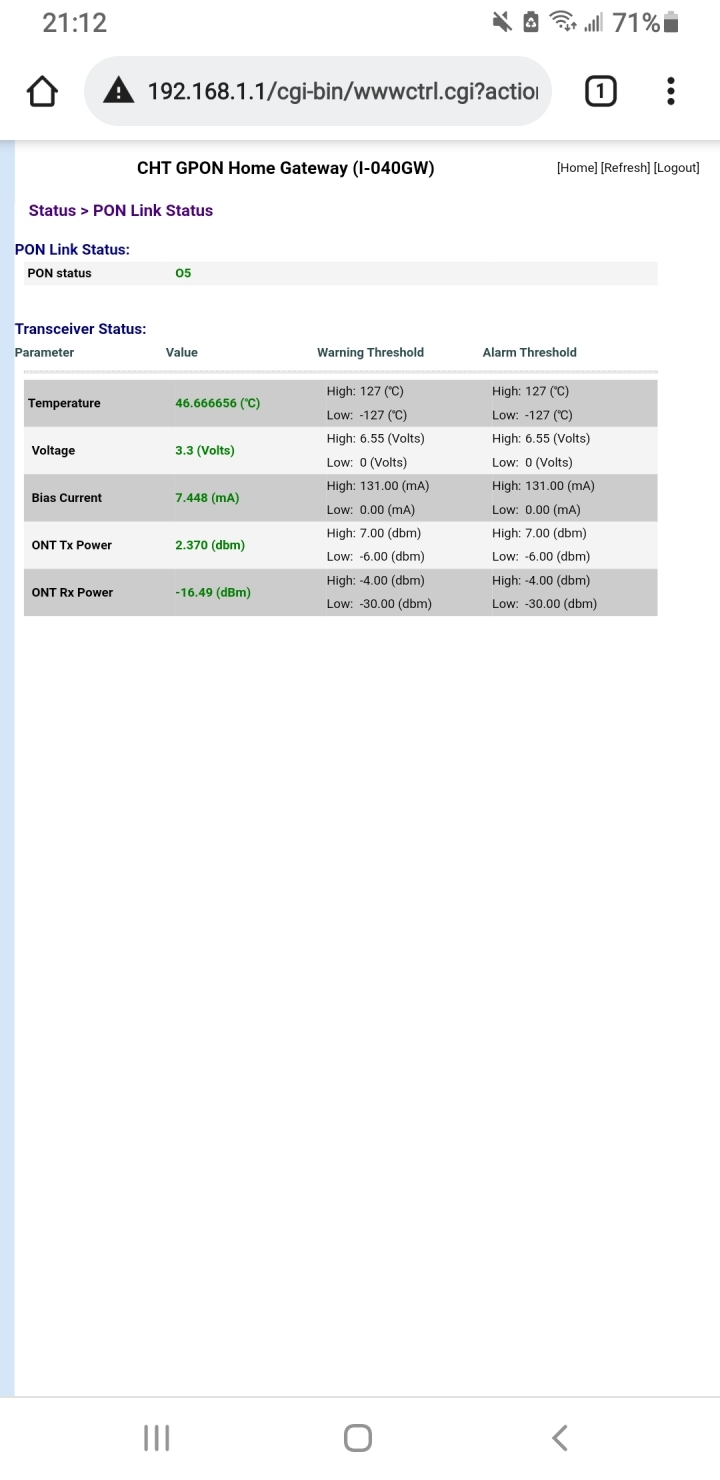Viewport: 720px width, 1480px height.
Task: Tap the browser home icon
Action: [41, 92]
